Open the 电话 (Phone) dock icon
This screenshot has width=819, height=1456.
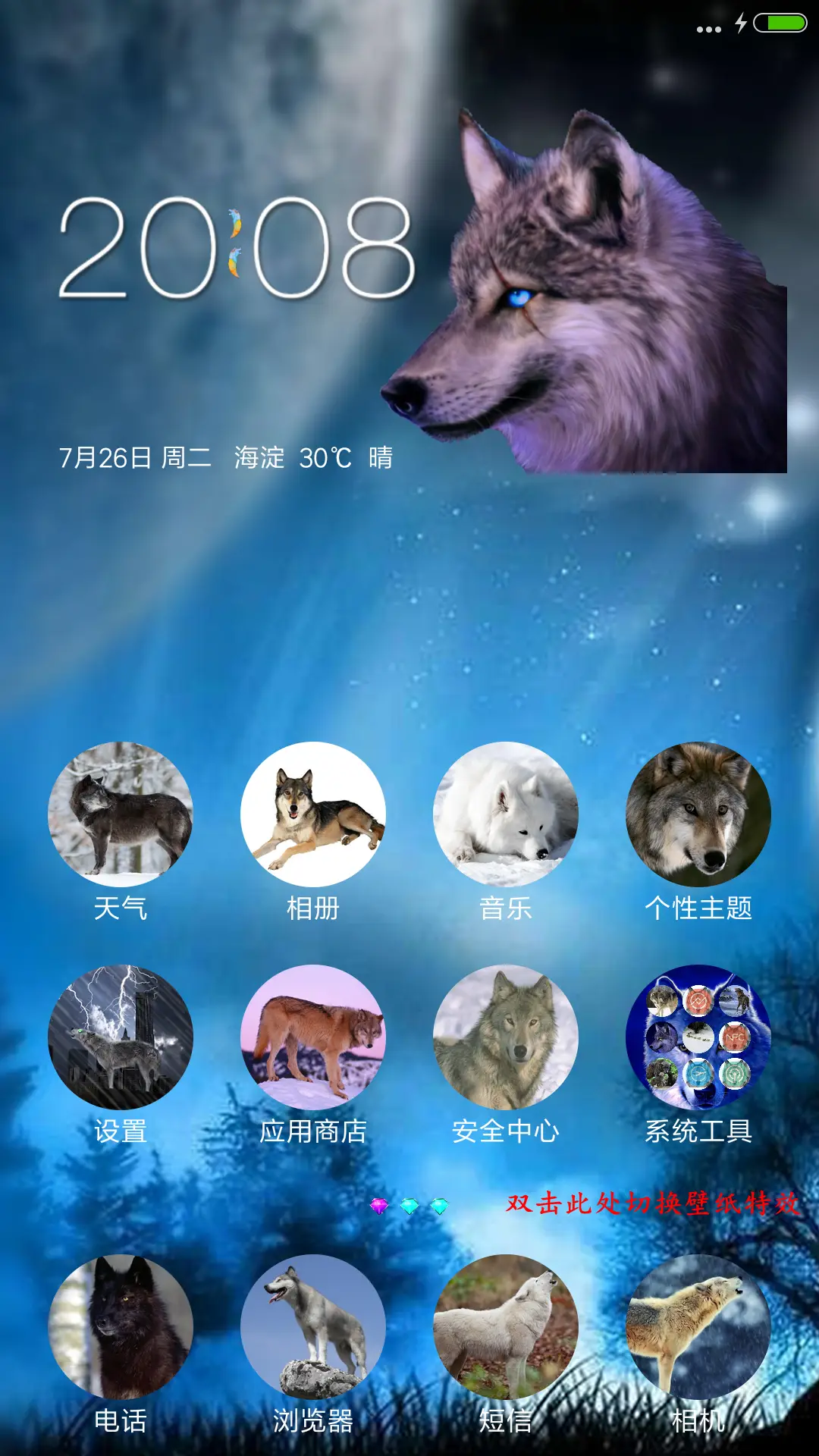(x=121, y=1323)
